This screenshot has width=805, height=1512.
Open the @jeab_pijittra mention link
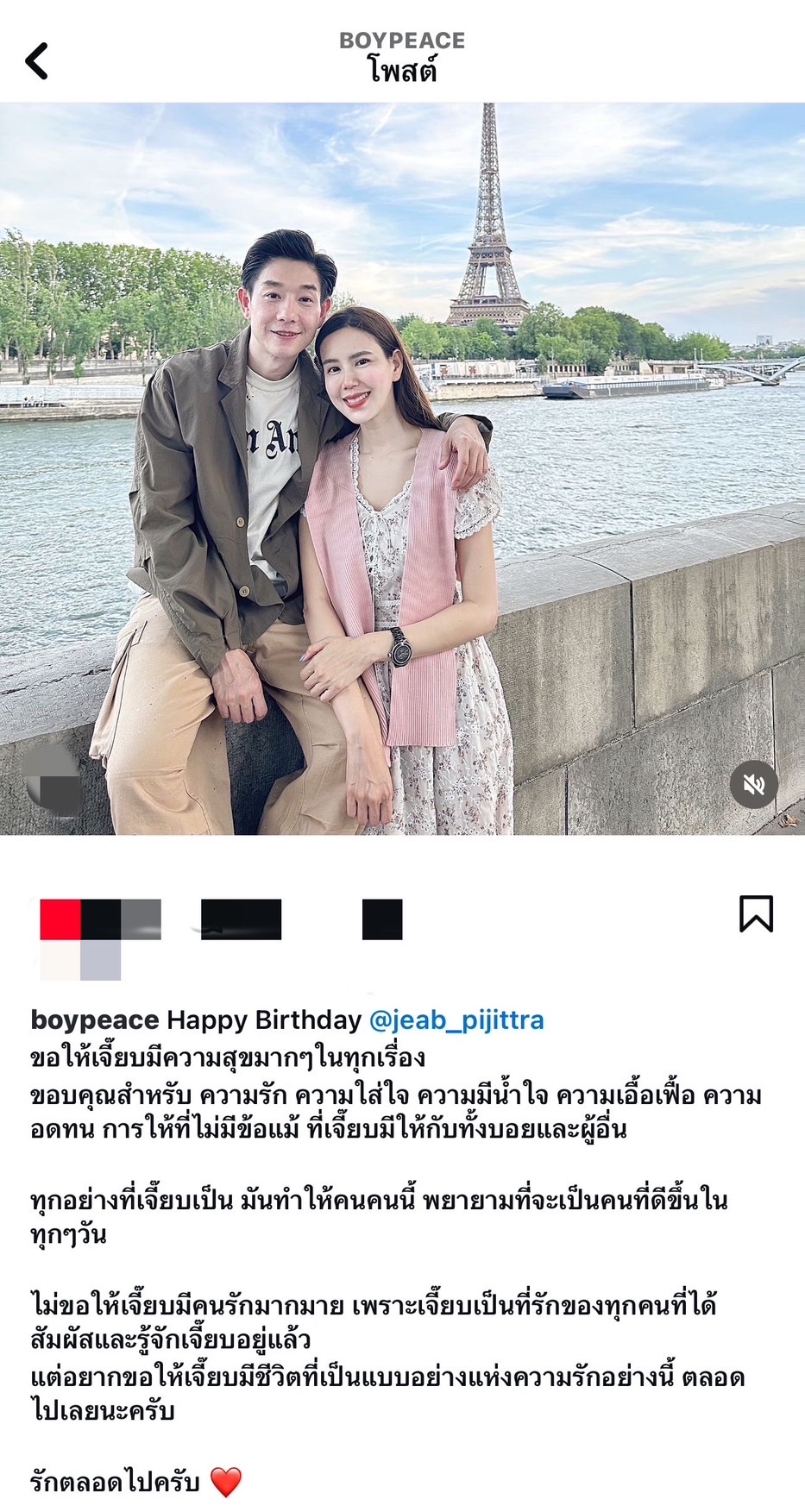click(x=456, y=1020)
